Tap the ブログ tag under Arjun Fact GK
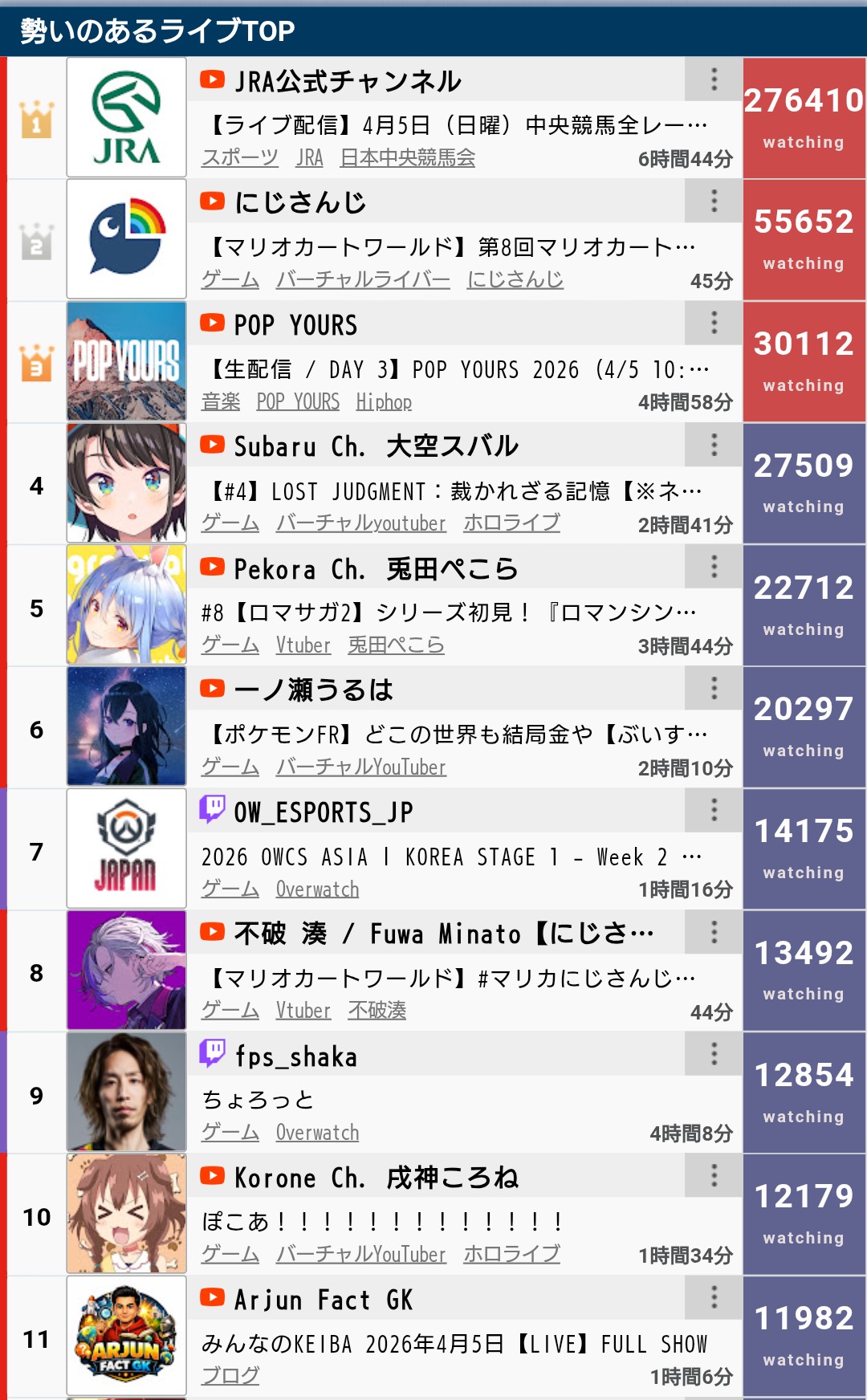This screenshot has width=867, height=1400. 230,1375
